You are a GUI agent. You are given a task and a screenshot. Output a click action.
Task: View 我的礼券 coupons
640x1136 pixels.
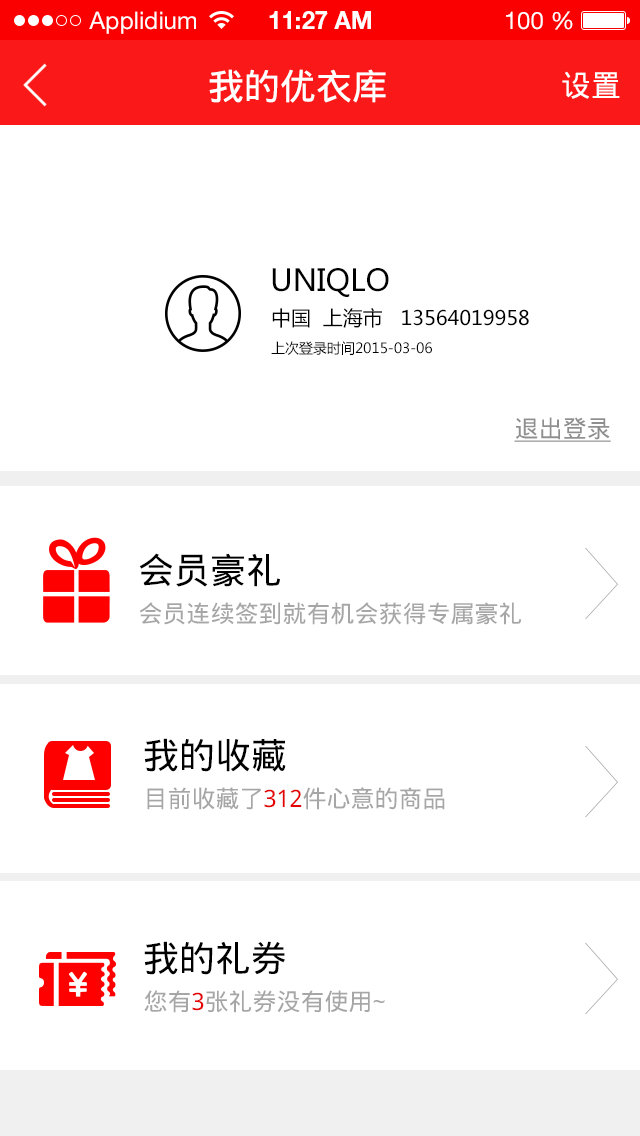[x=320, y=977]
